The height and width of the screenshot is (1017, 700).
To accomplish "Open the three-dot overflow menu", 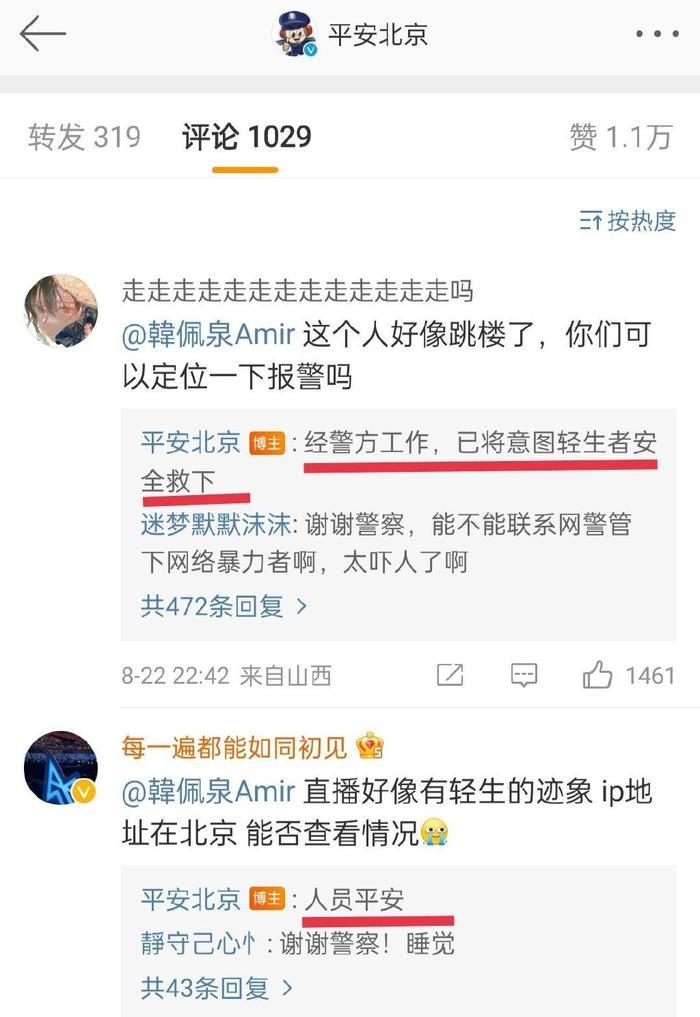I will [657, 35].
